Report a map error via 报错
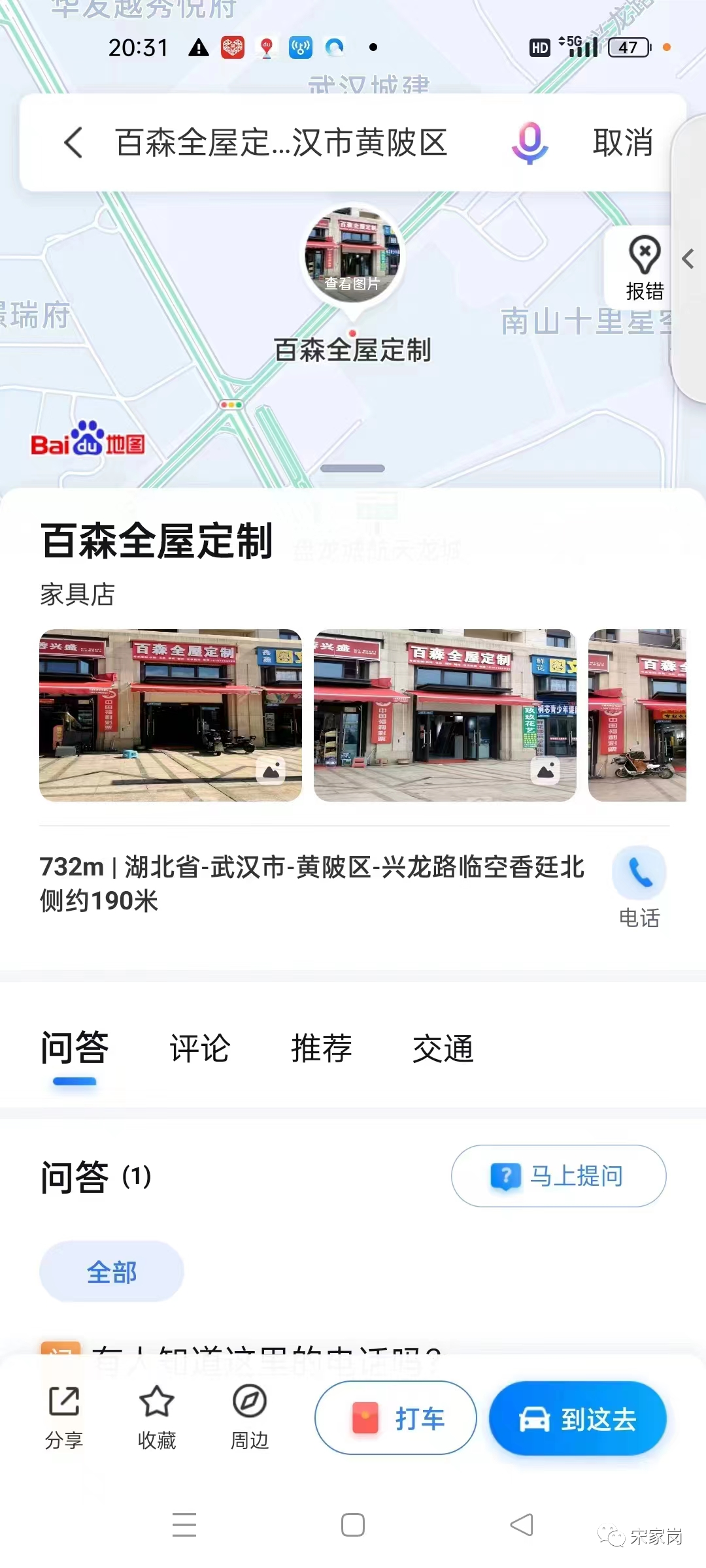Screen dimensions: 706x1568 pos(645,268)
